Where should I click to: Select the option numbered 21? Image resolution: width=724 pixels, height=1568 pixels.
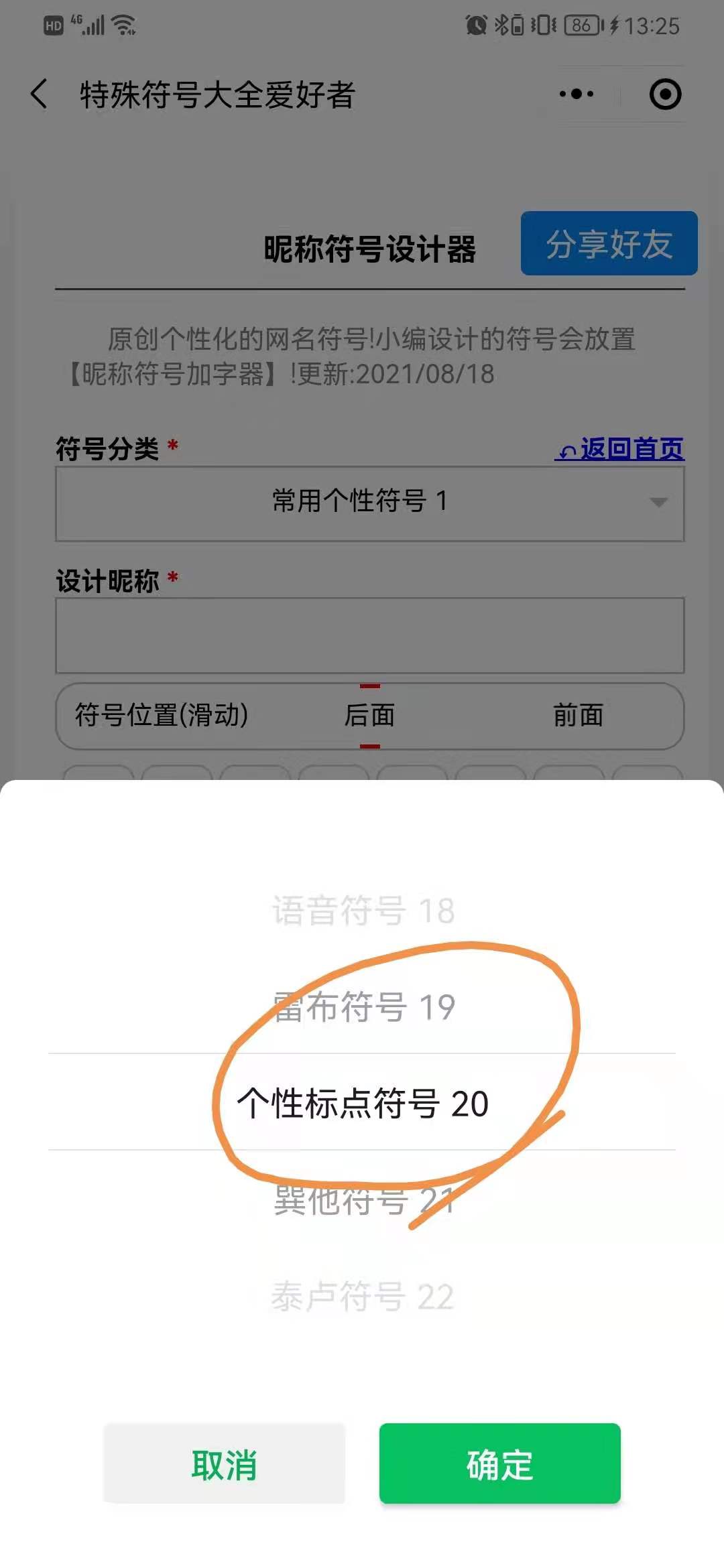click(363, 1200)
